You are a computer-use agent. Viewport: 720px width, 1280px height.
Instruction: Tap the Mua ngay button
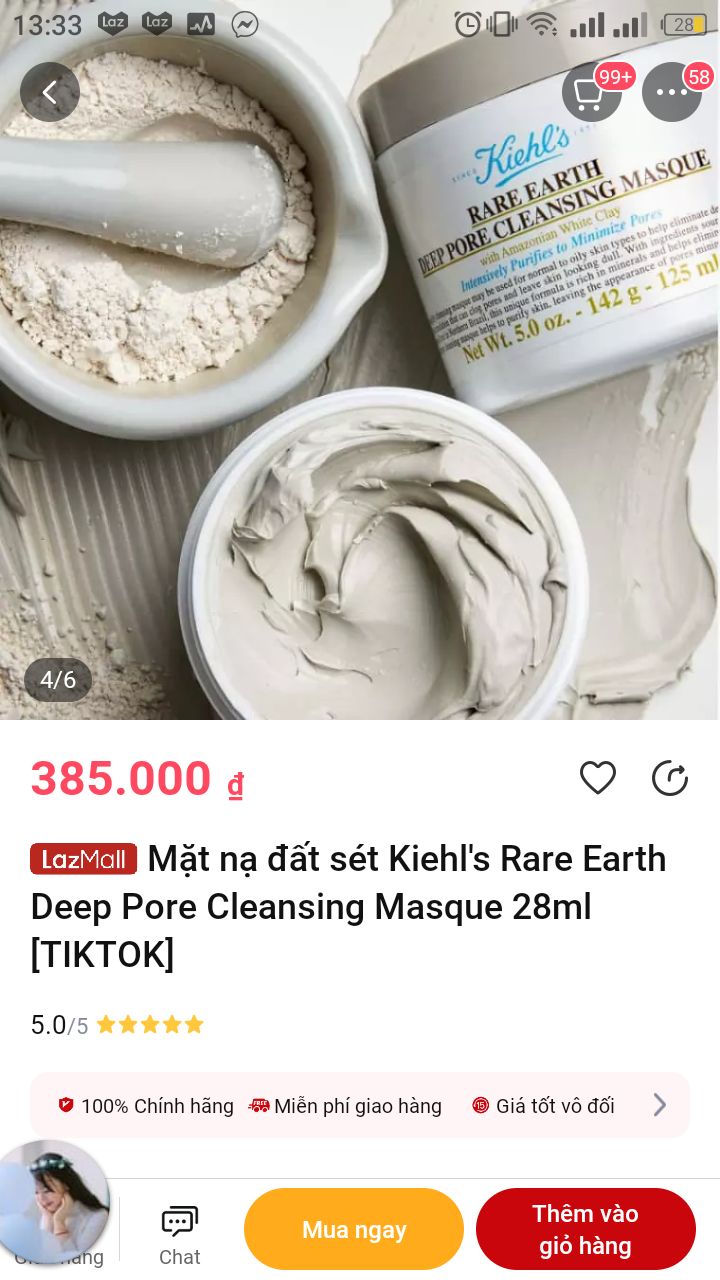coord(354,1230)
